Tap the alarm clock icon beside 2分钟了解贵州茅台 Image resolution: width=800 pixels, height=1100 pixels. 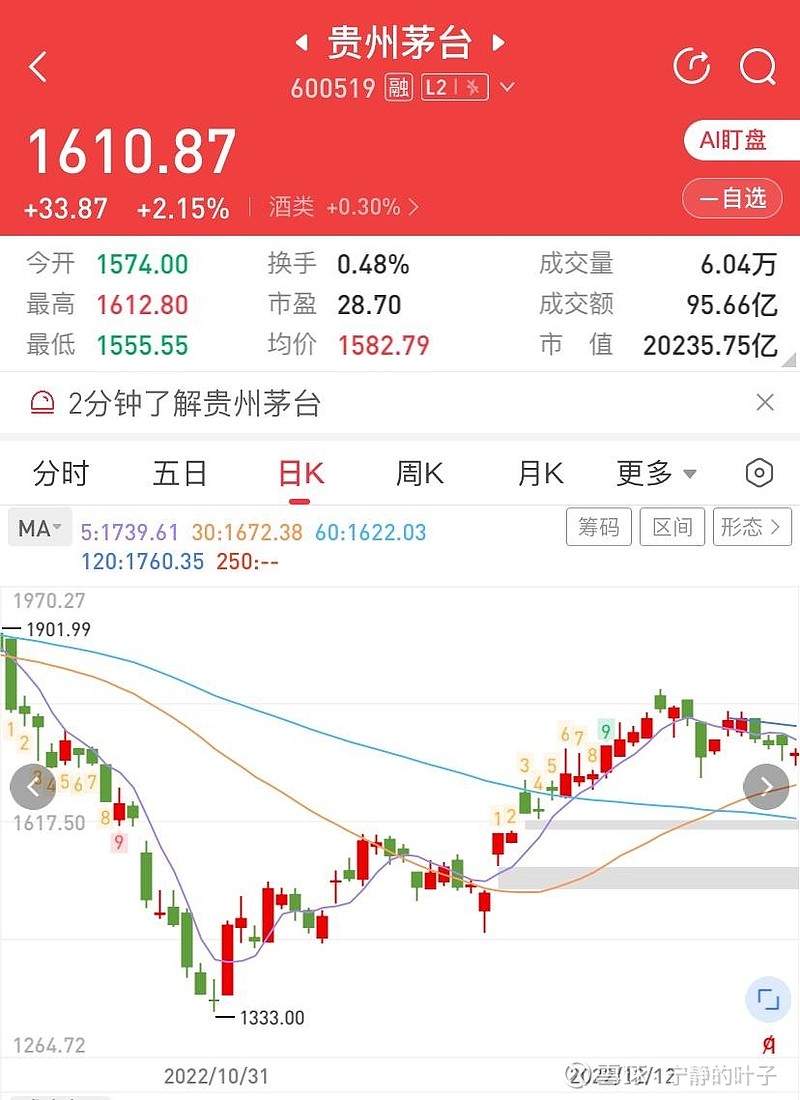(42, 402)
